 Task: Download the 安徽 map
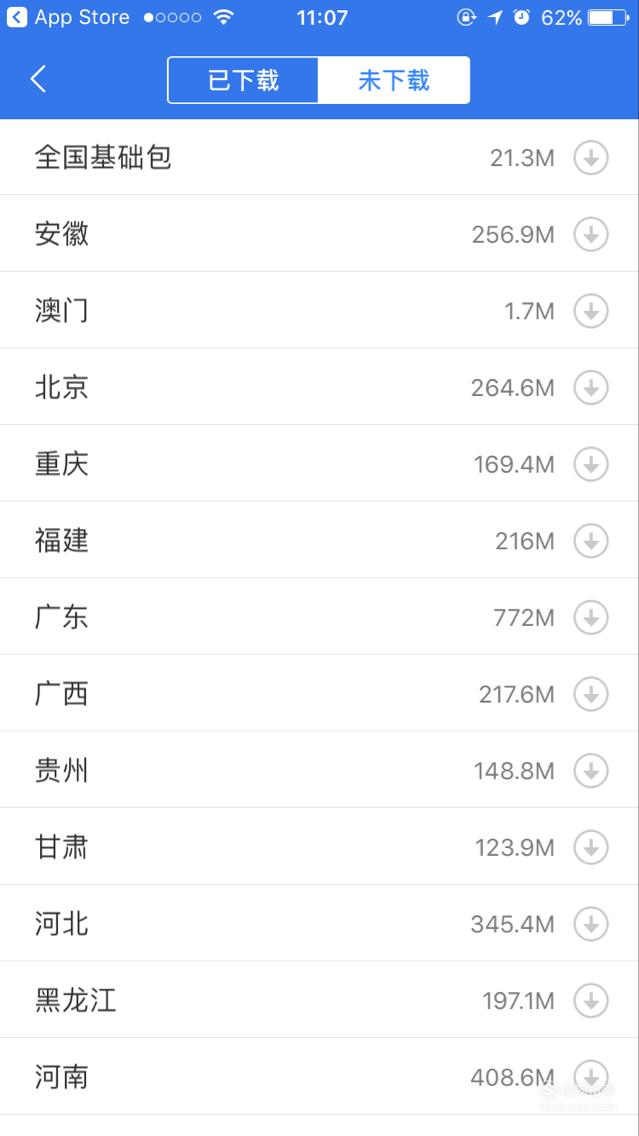(x=591, y=234)
